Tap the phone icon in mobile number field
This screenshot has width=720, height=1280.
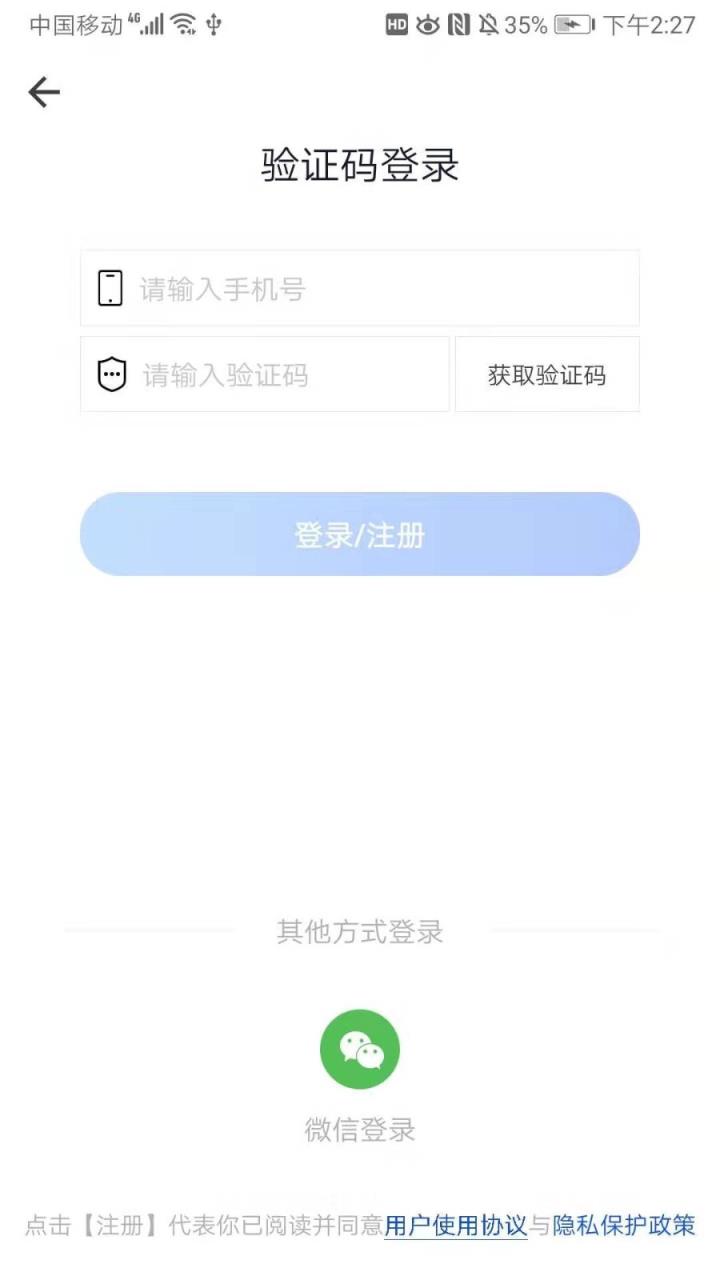pos(111,288)
